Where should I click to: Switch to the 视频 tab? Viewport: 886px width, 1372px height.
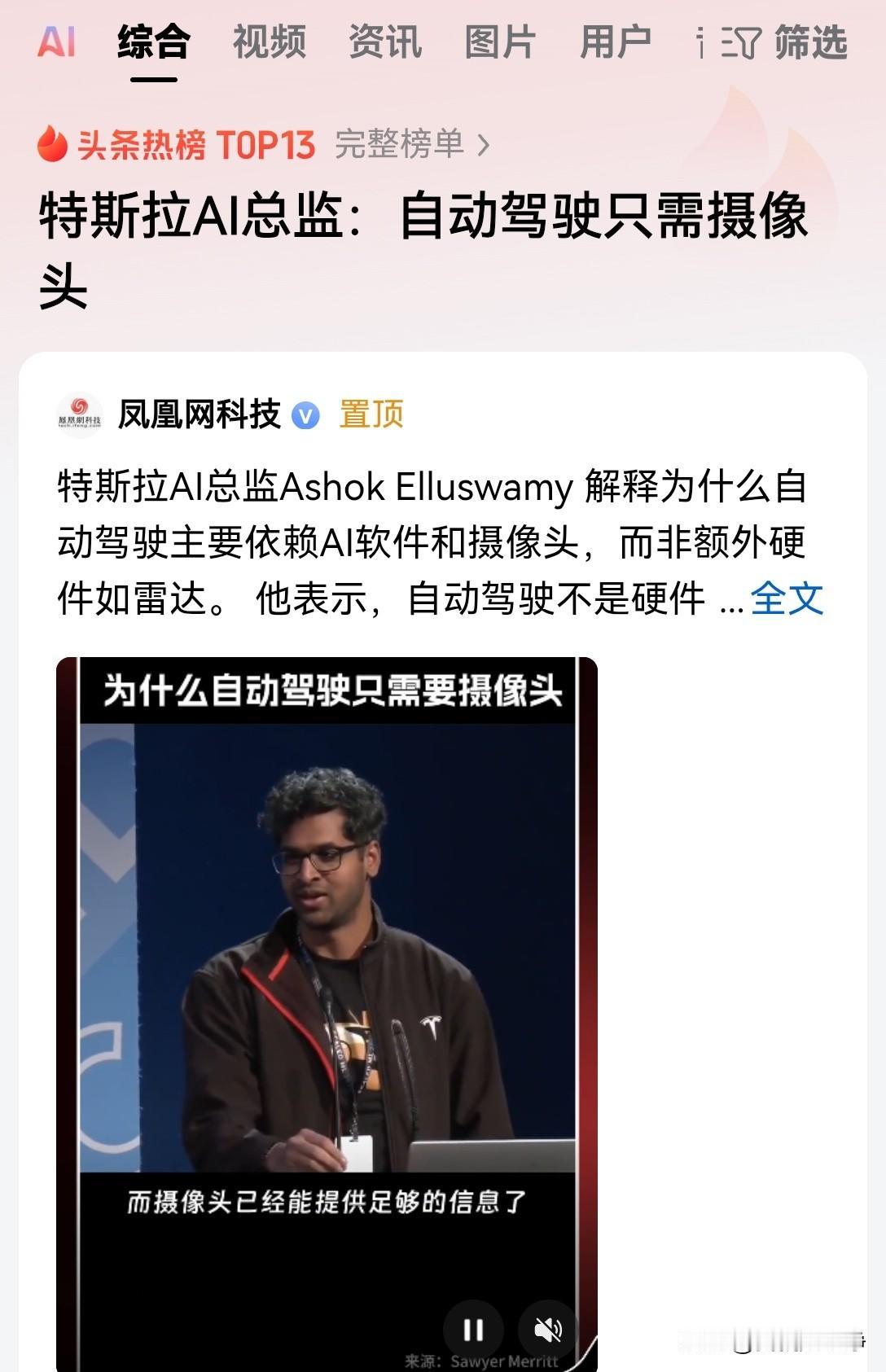pos(268,41)
